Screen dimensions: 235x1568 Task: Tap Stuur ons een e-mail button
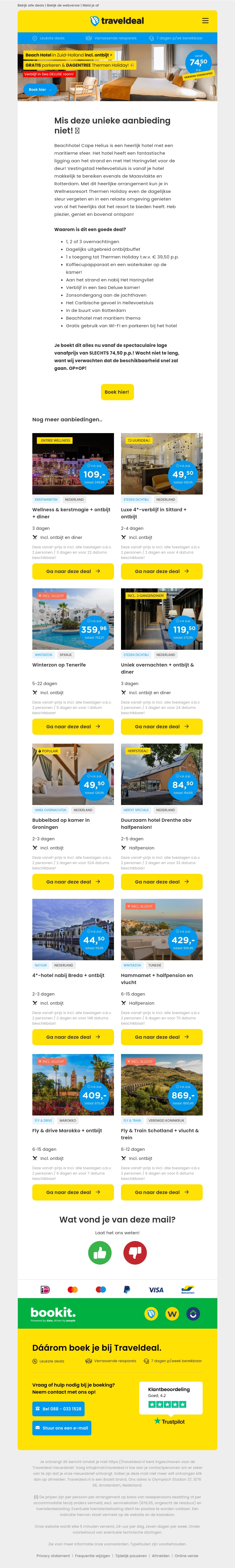coord(61,1427)
